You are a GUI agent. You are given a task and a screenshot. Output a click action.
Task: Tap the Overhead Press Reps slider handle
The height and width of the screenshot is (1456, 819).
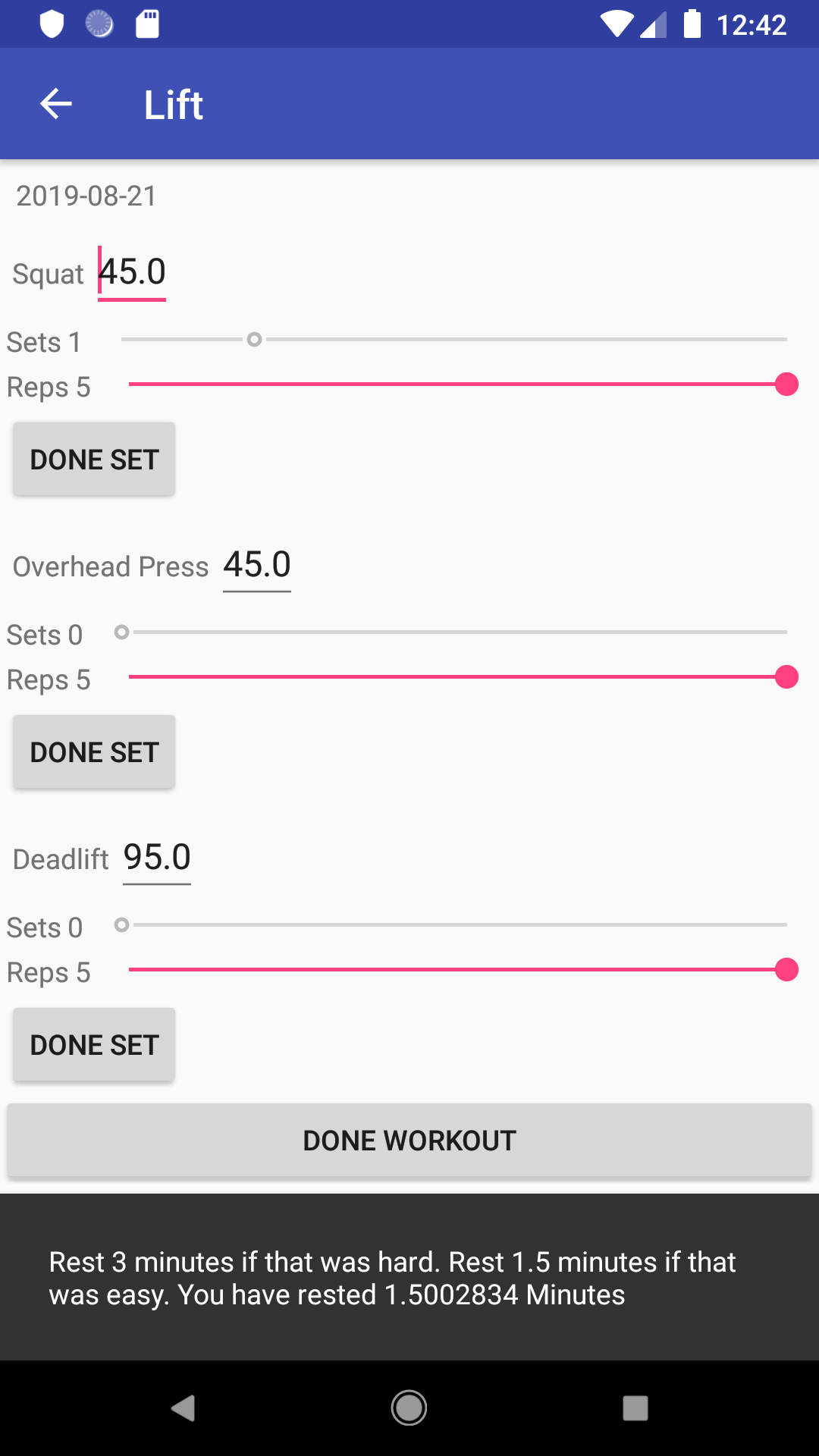tap(786, 677)
